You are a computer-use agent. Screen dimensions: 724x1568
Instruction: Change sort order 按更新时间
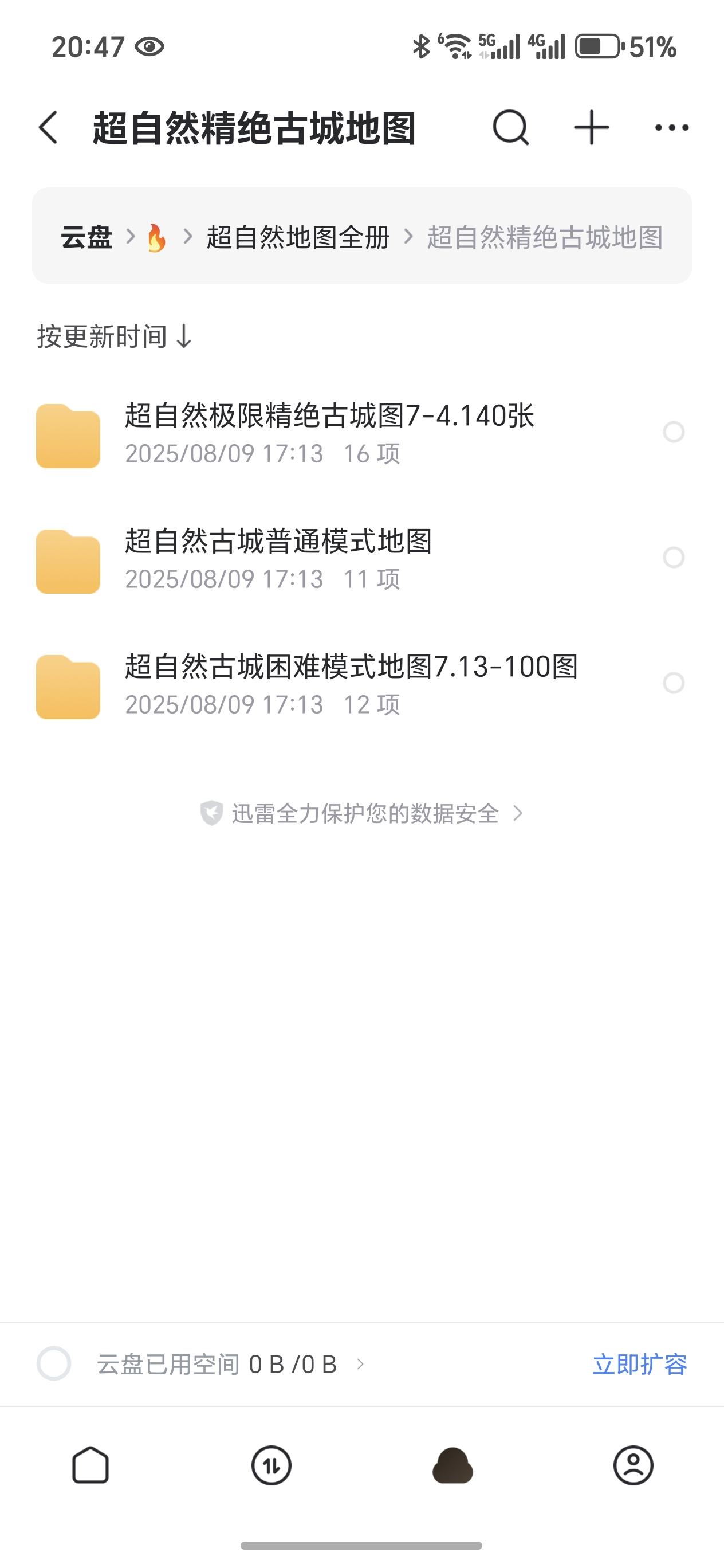[x=115, y=336]
